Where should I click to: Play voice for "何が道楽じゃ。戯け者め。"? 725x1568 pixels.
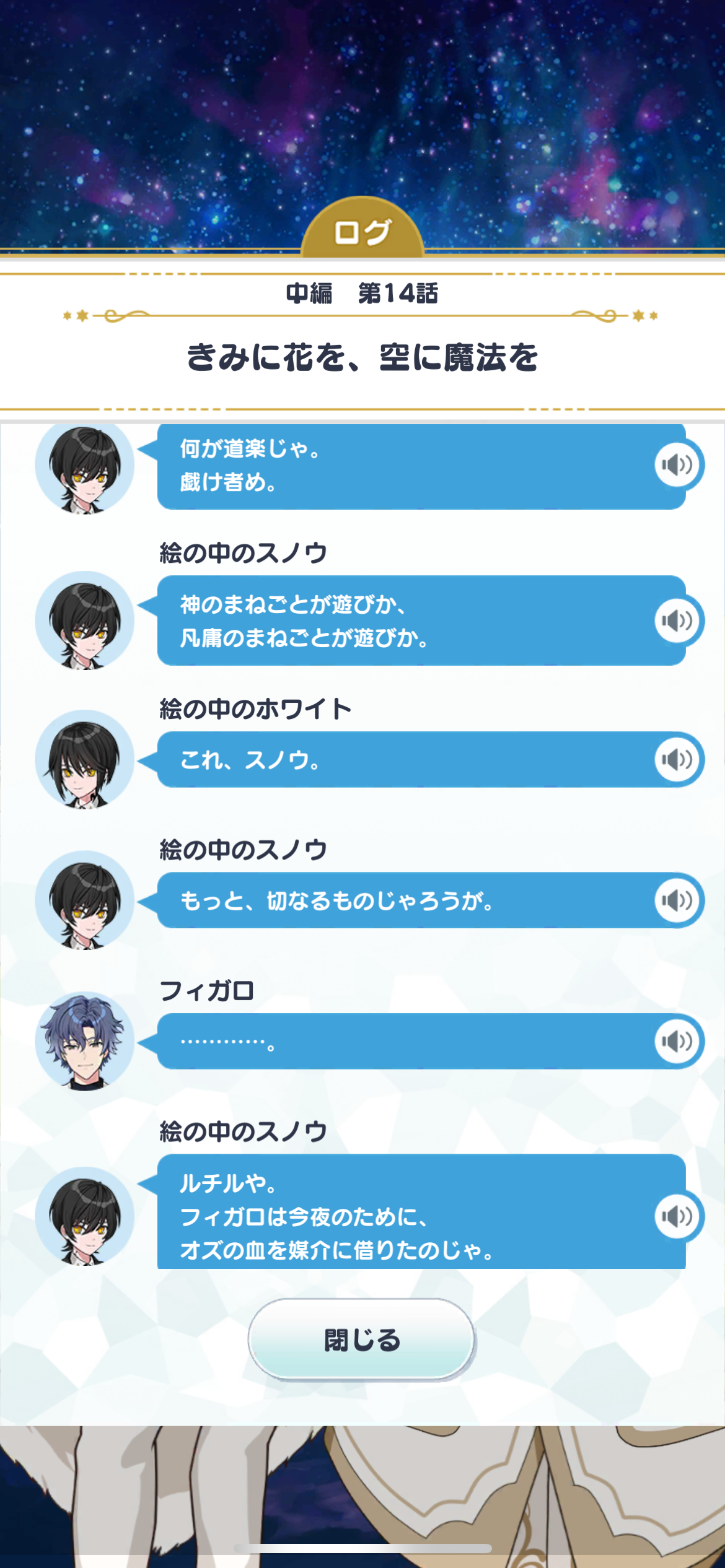point(677,464)
